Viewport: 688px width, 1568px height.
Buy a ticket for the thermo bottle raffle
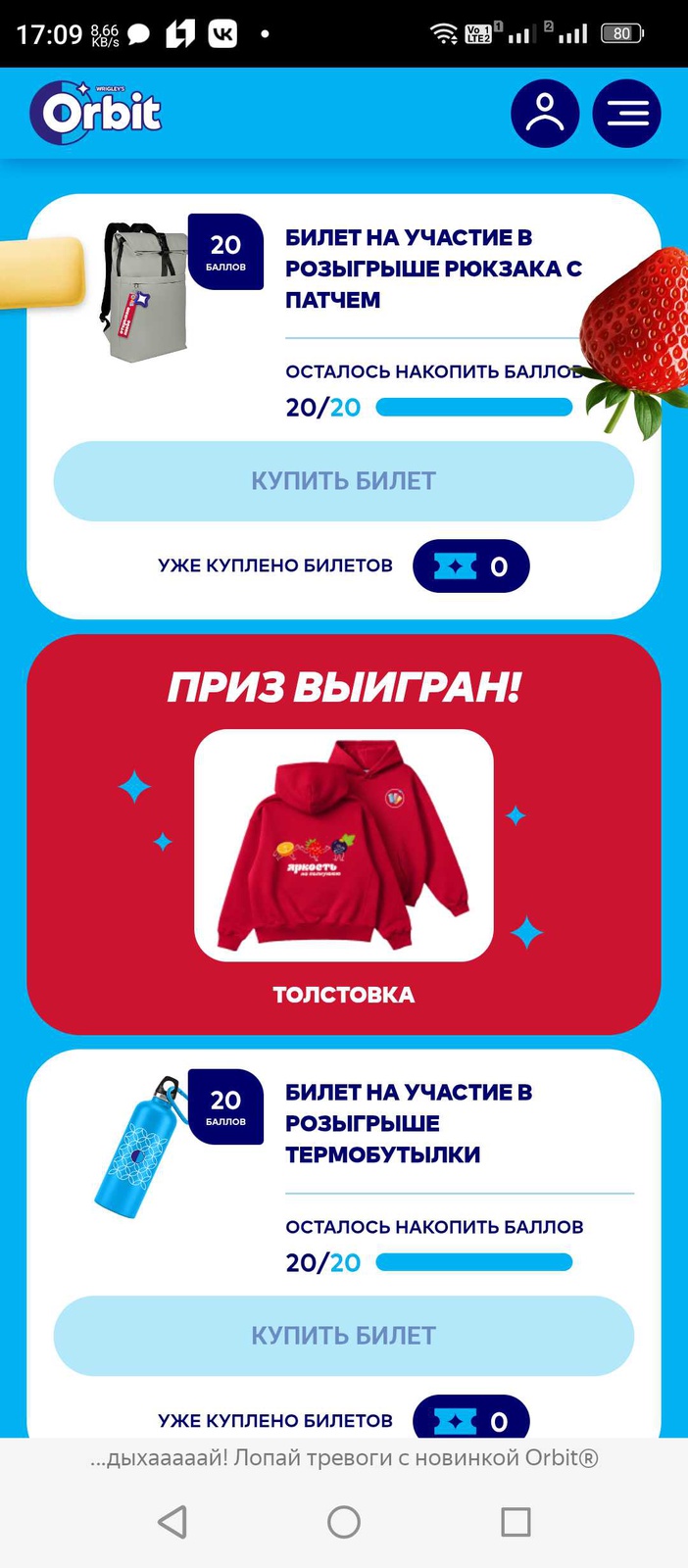343,1336
